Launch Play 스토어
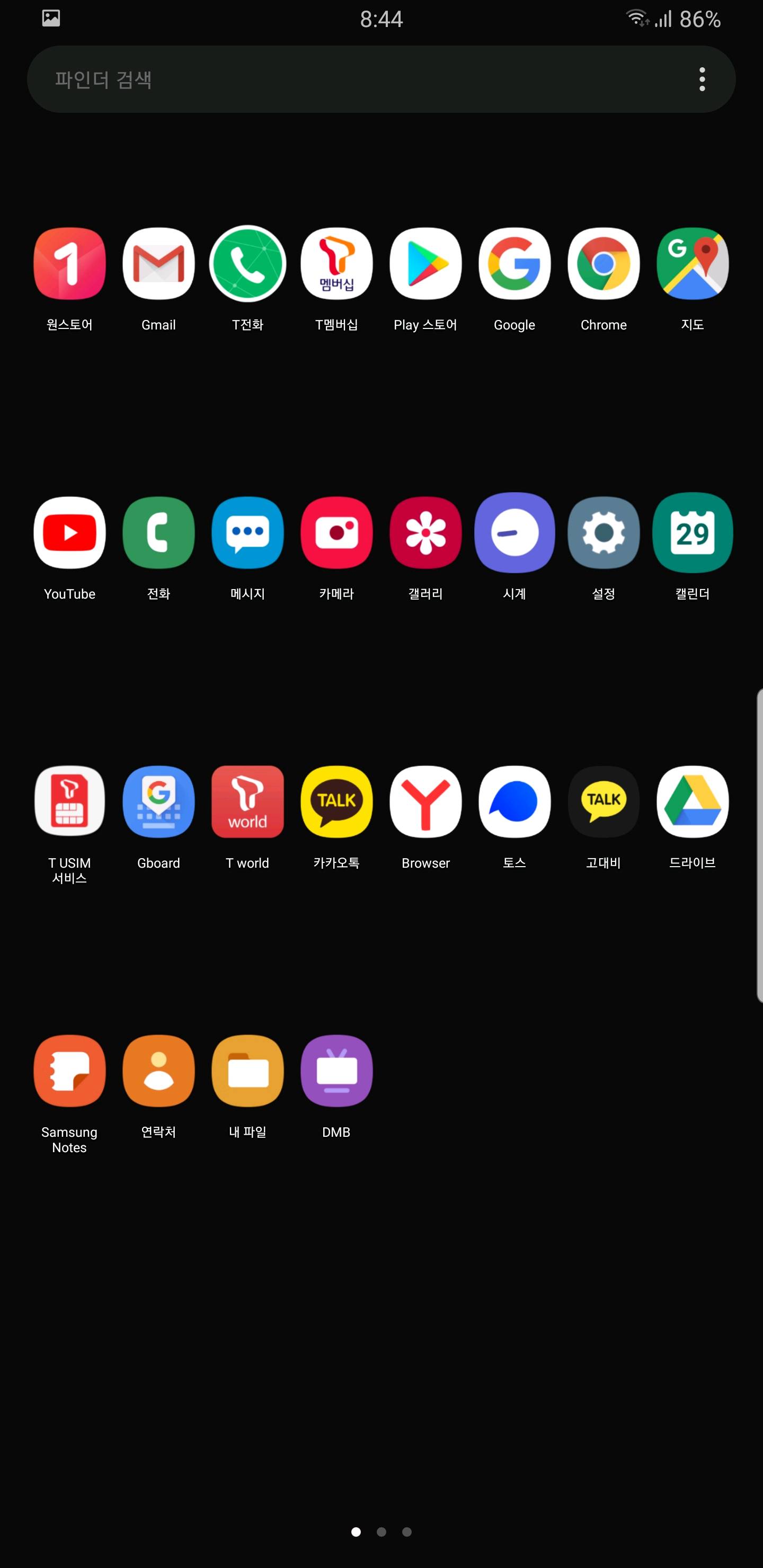 point(425,264)
